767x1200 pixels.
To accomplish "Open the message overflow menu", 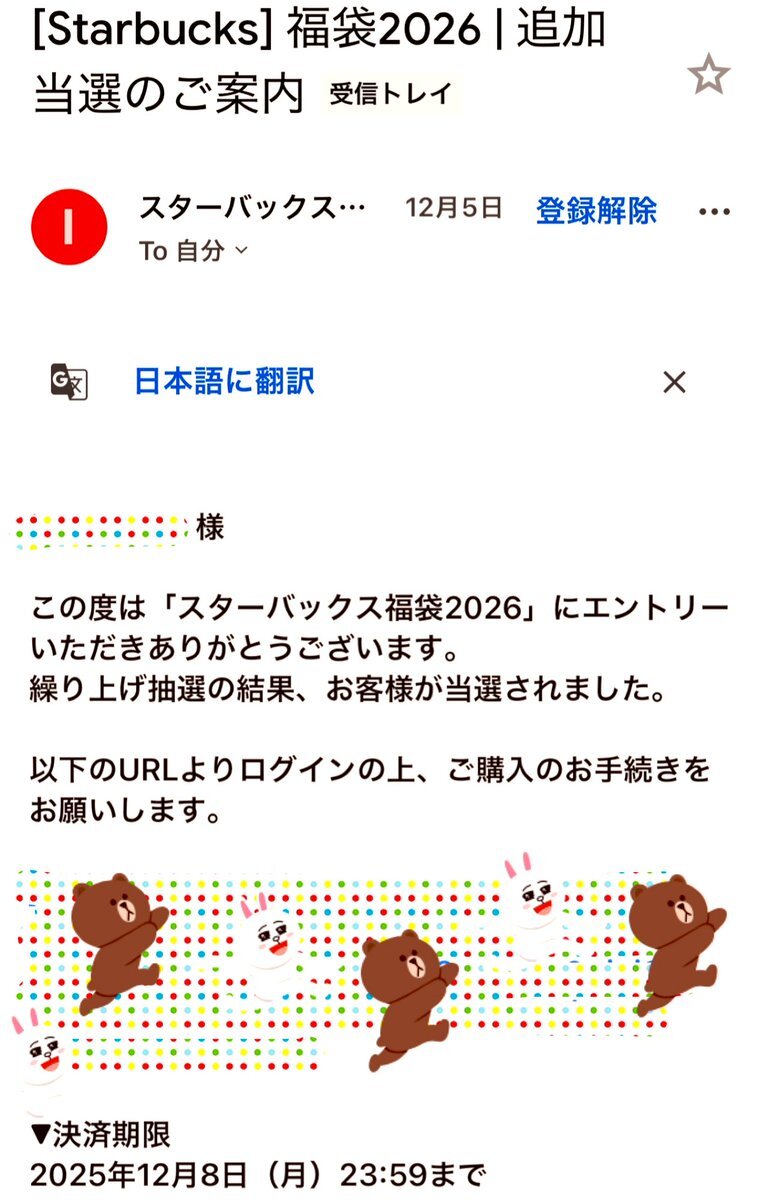I will click(x=714, y=212).
